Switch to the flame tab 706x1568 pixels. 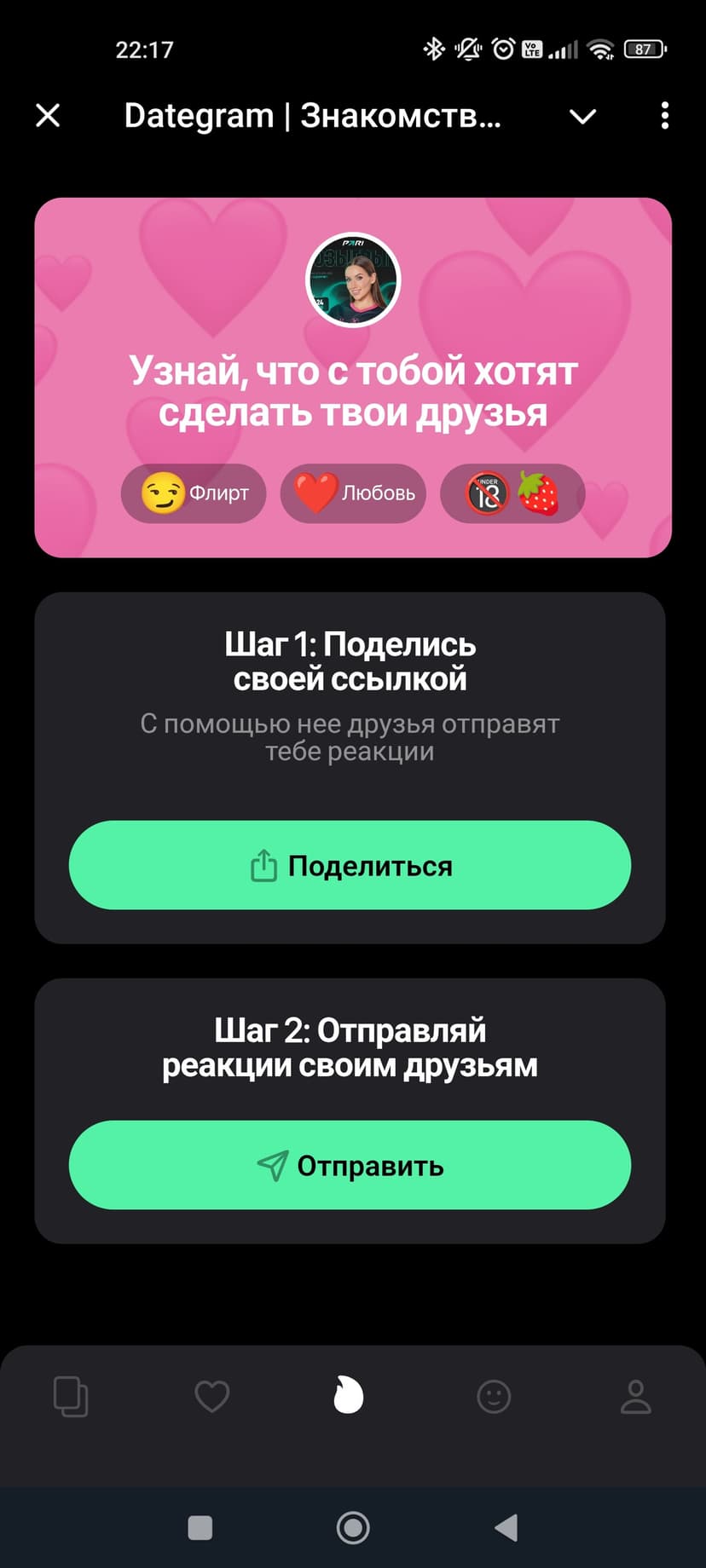tap(348, 1397)
